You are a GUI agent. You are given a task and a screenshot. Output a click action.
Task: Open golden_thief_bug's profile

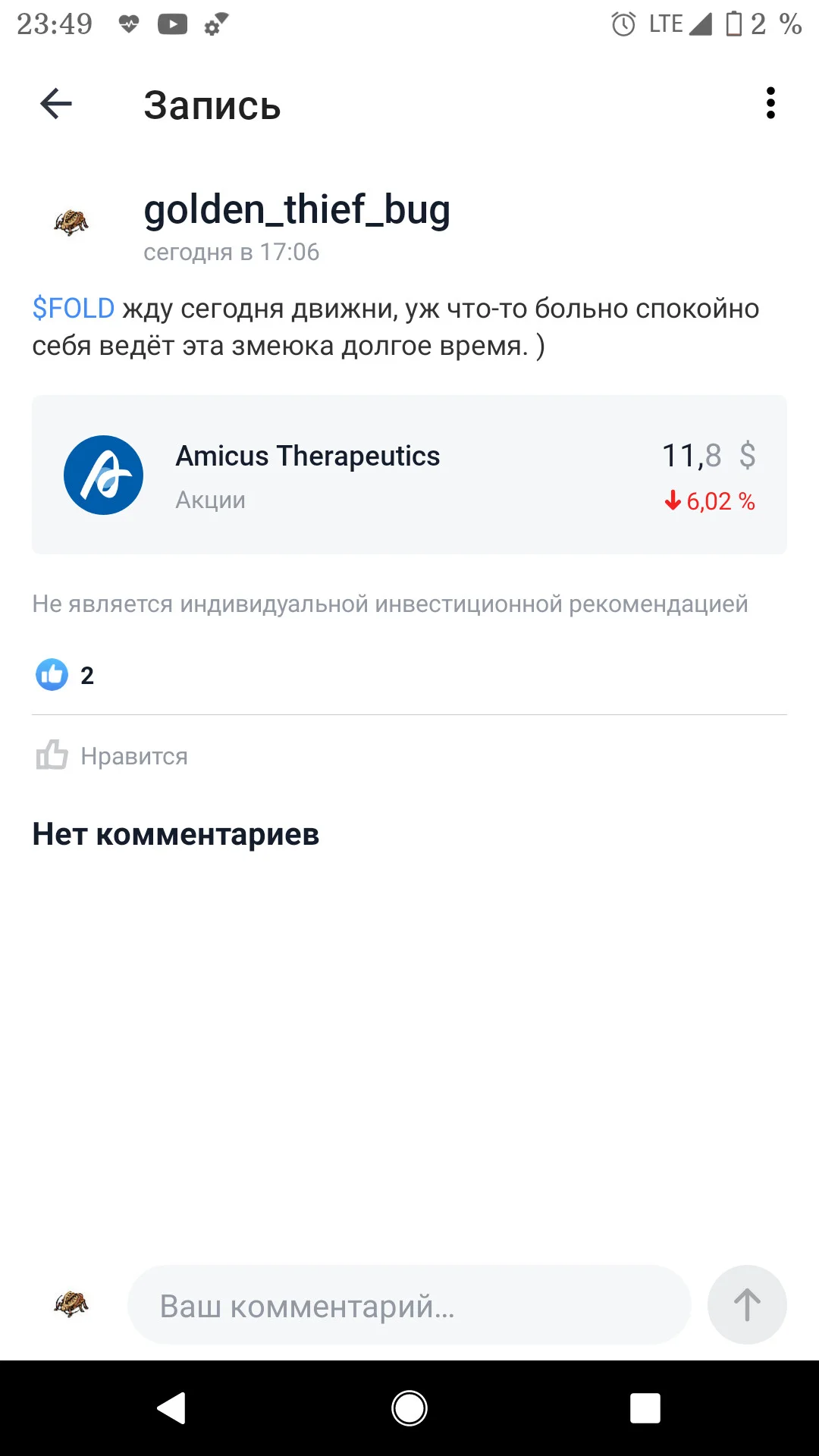click(297, 209)
